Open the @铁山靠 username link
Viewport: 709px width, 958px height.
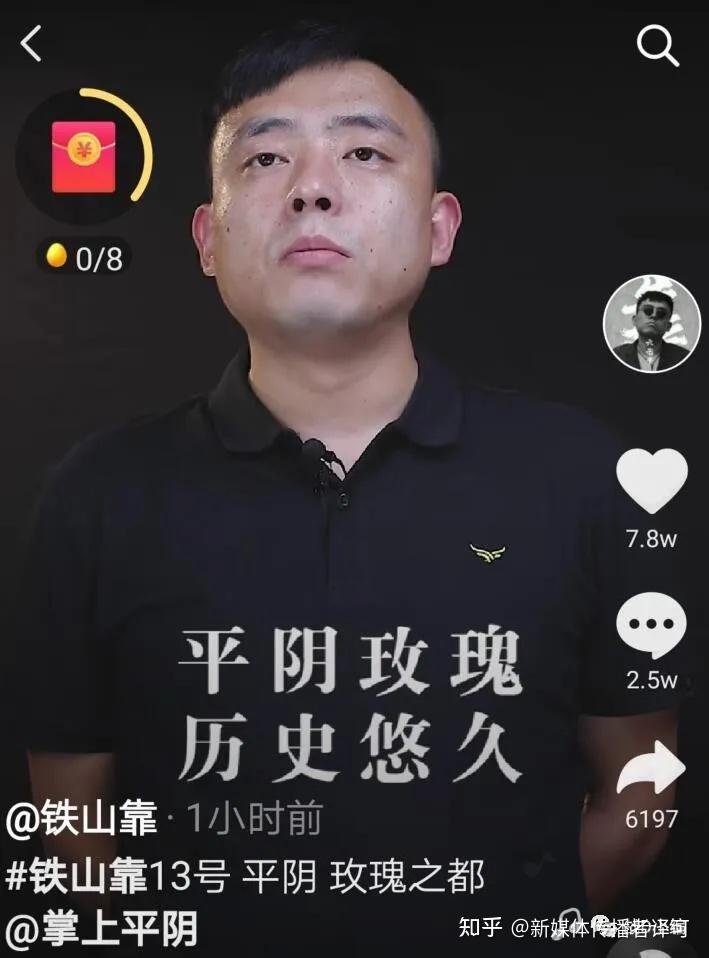click(82, 820)
